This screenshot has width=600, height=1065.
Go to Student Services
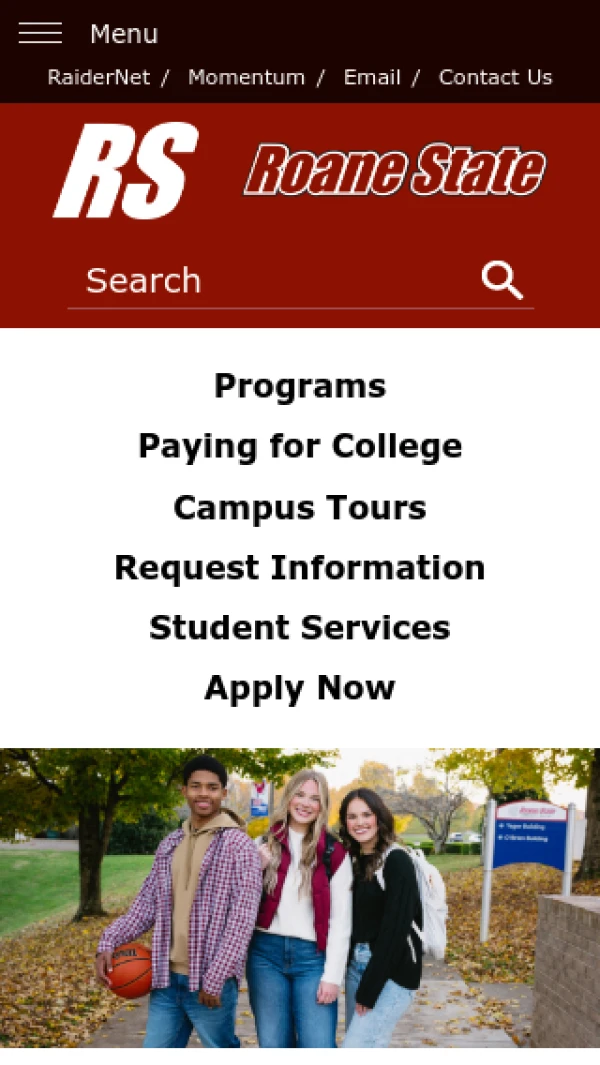[300, 628]
